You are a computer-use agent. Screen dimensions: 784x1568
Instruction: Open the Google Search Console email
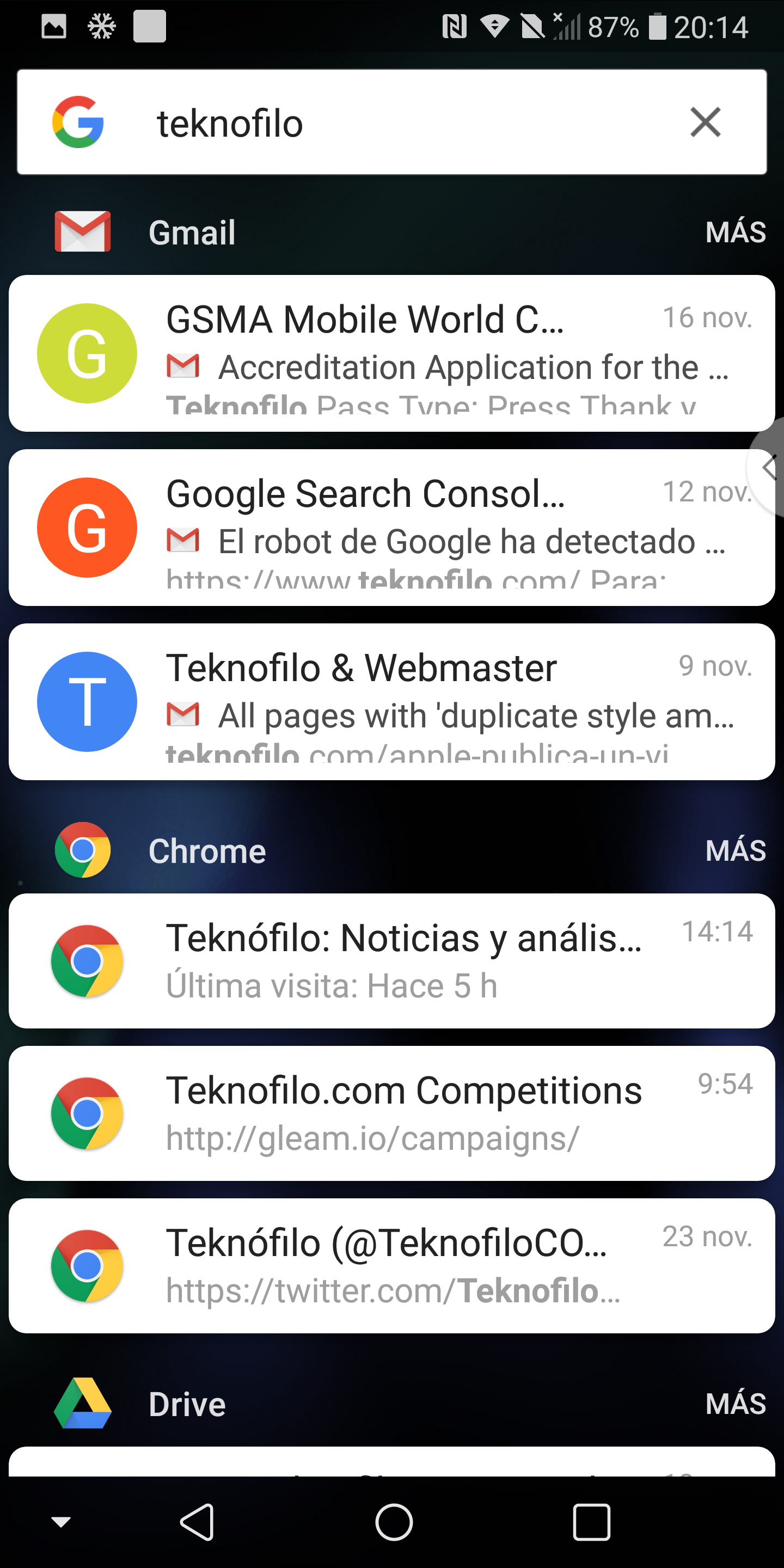point(392,527)
